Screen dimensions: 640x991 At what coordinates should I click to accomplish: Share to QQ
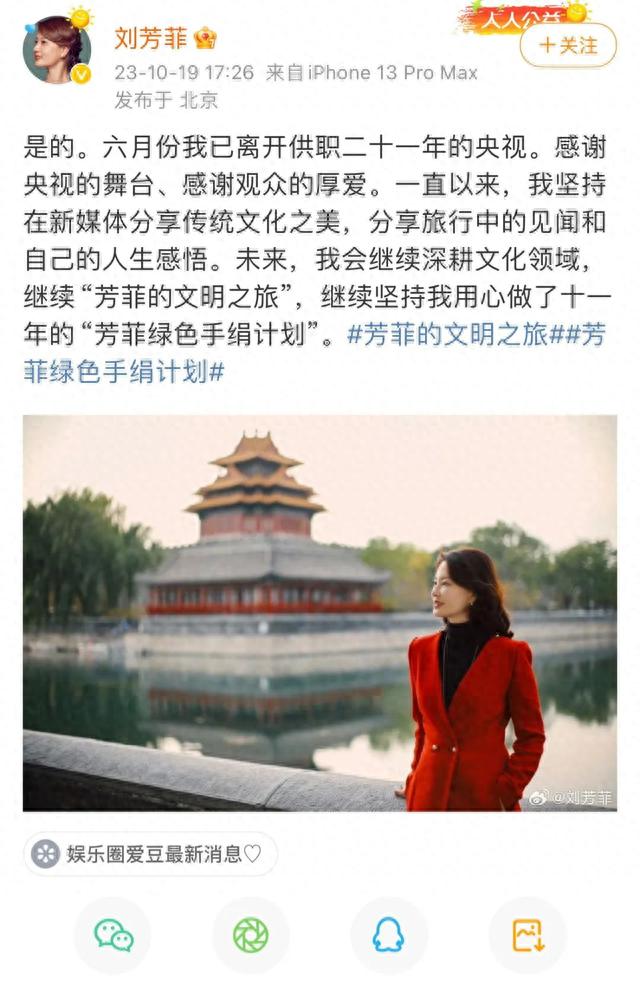388,935
